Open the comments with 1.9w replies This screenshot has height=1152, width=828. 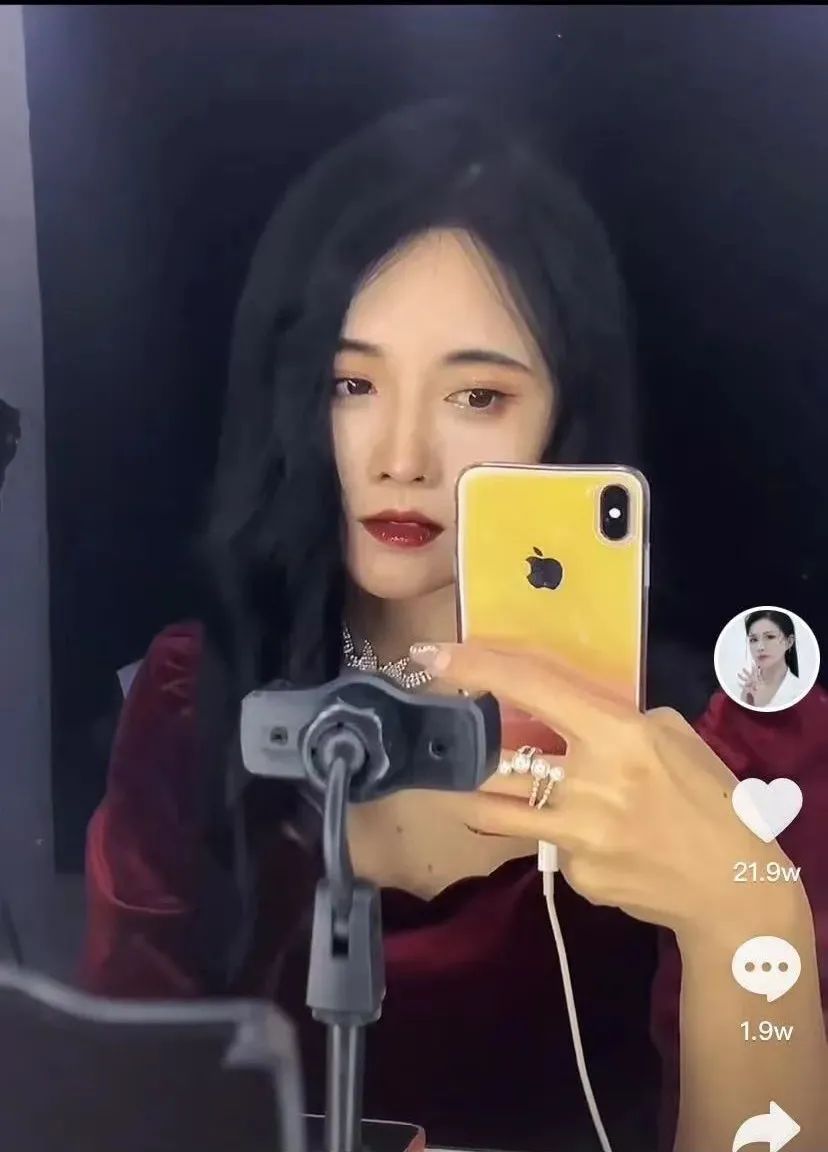click(766, 968)
